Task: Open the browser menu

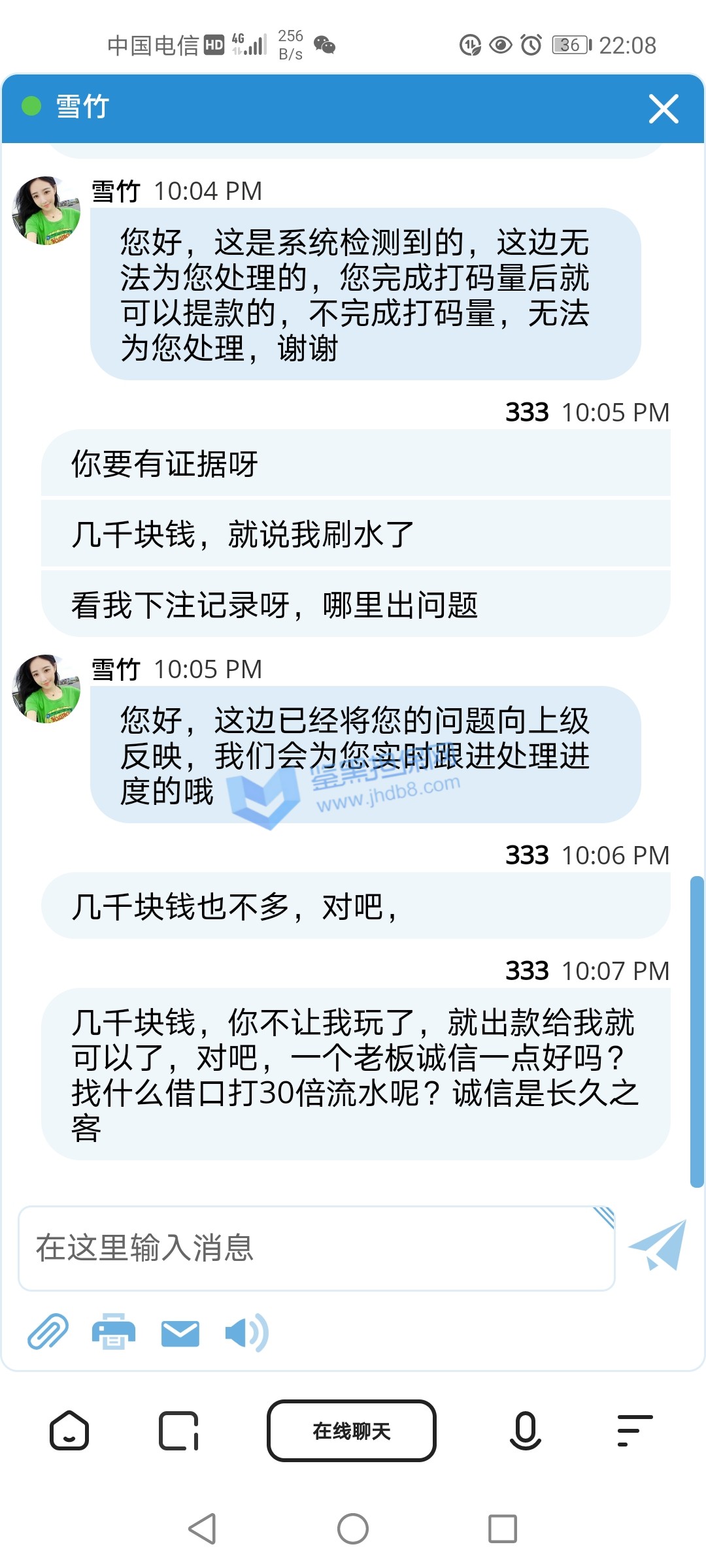Action: [x=635, y=1431]
